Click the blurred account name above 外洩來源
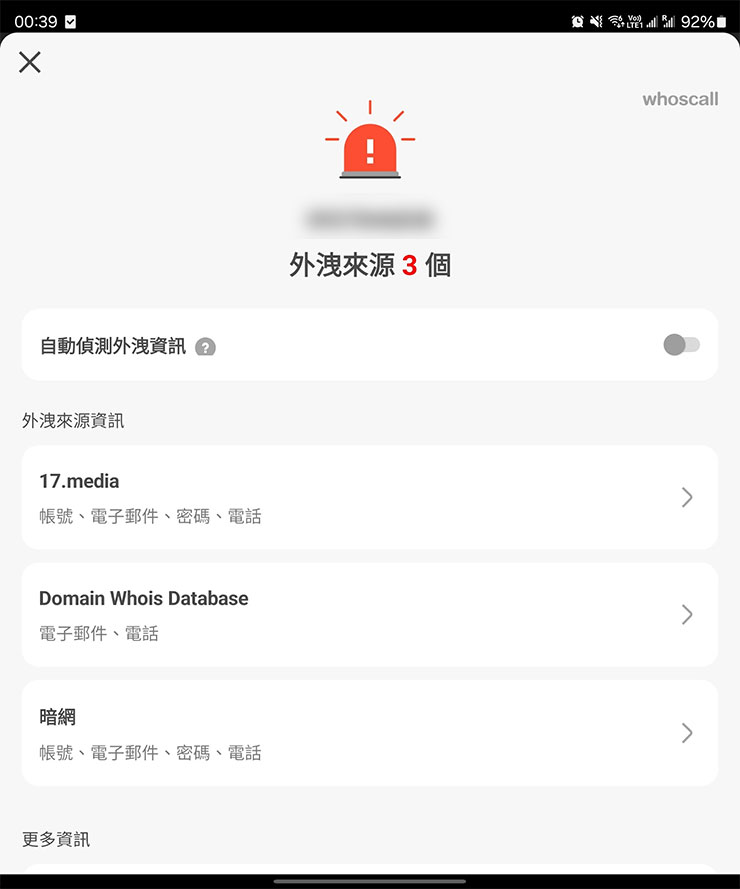 (370, 215)
